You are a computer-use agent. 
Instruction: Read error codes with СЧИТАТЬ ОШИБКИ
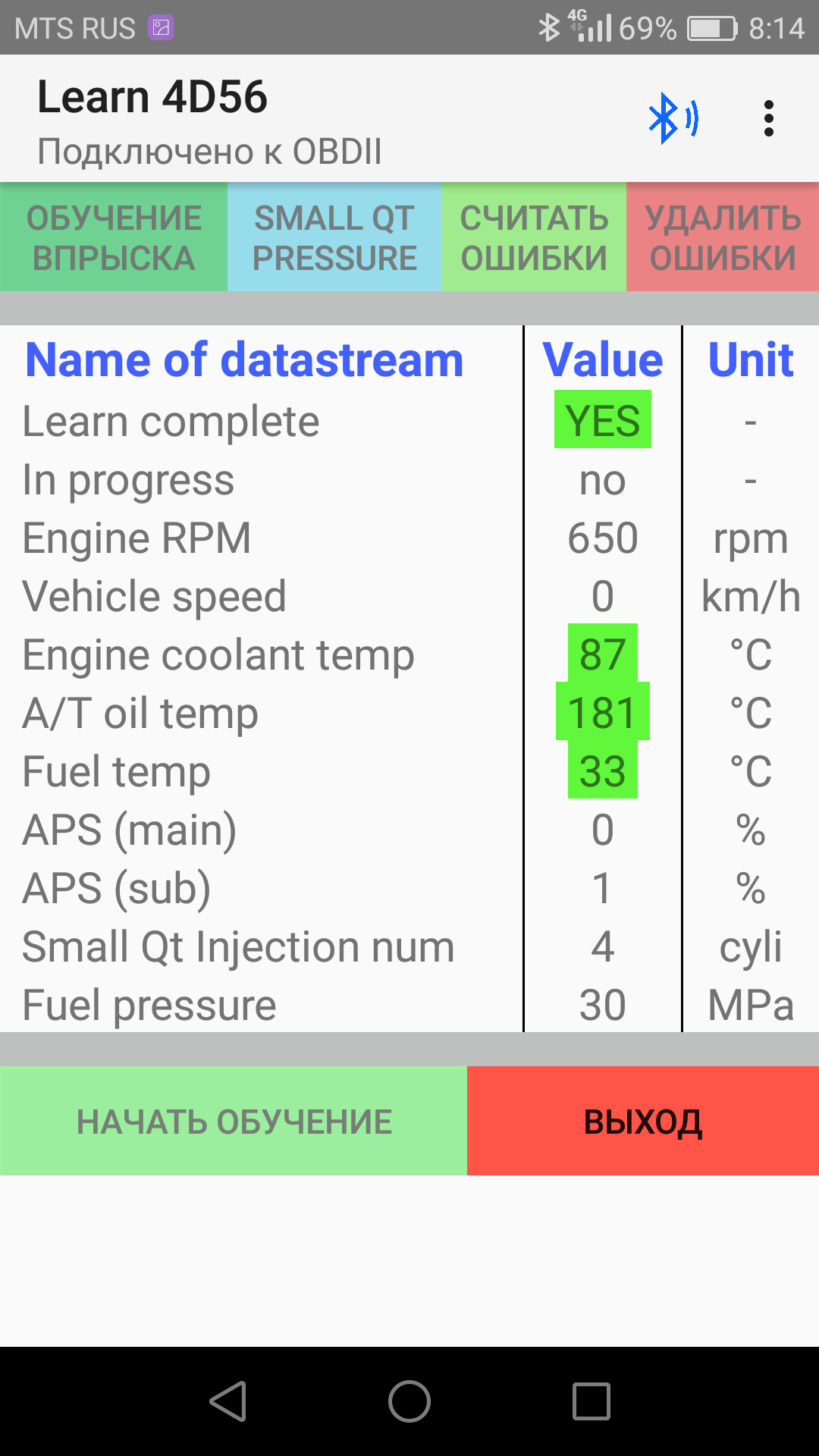tap(534, 237)
